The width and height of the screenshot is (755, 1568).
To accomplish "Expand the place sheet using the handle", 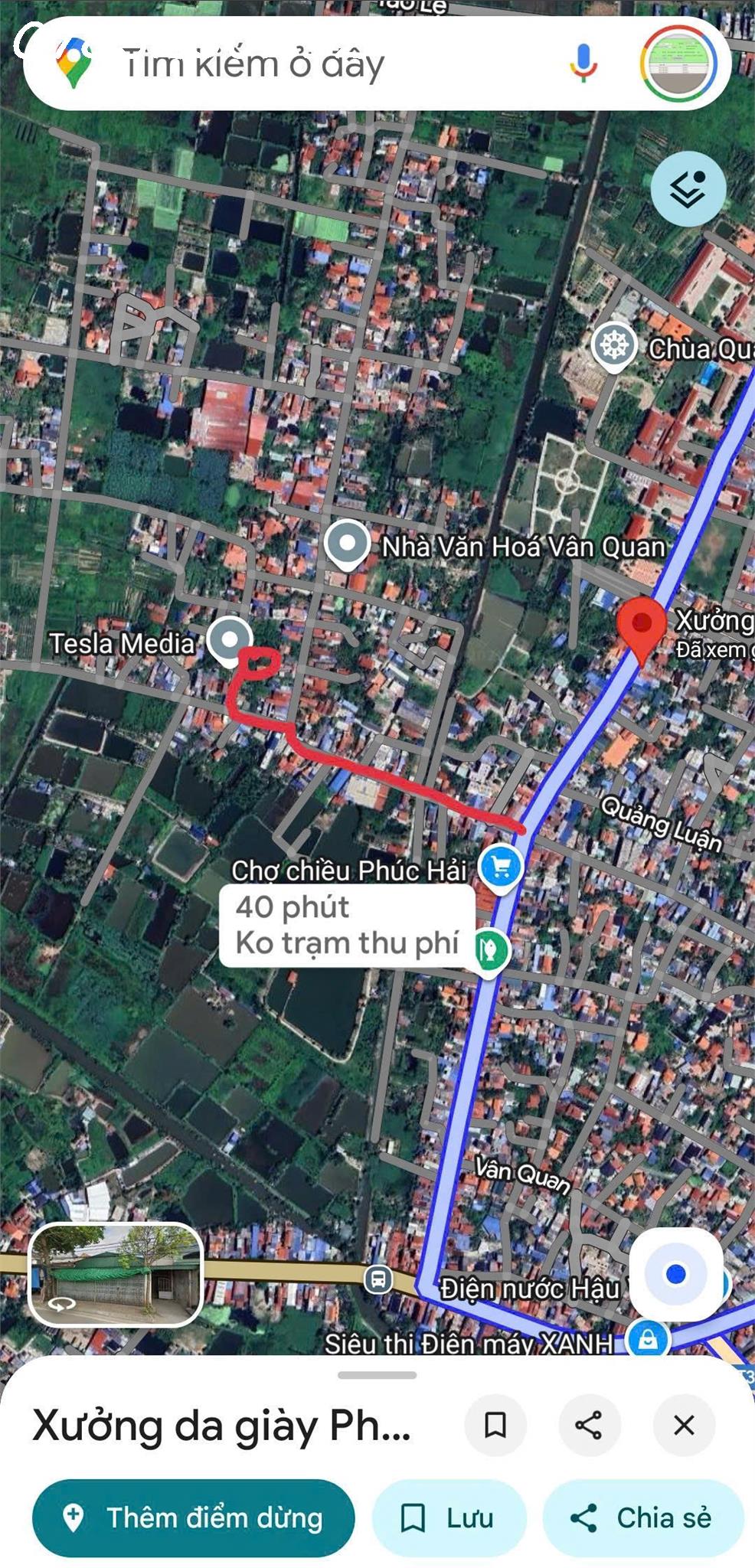I will pos(377,1375).
